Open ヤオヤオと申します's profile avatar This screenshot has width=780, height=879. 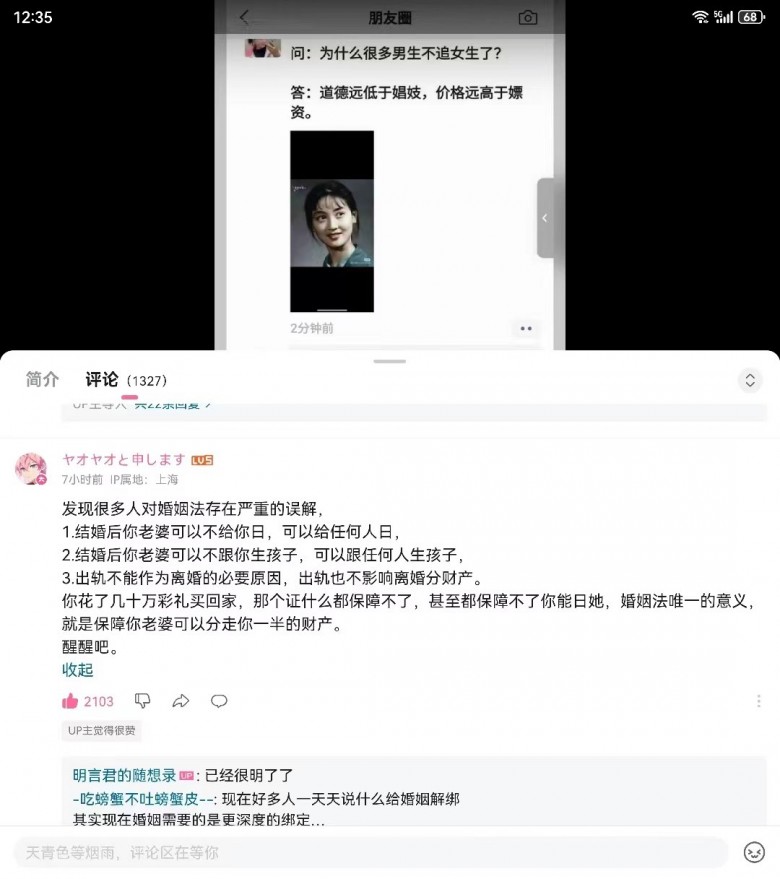click(30, 468)
